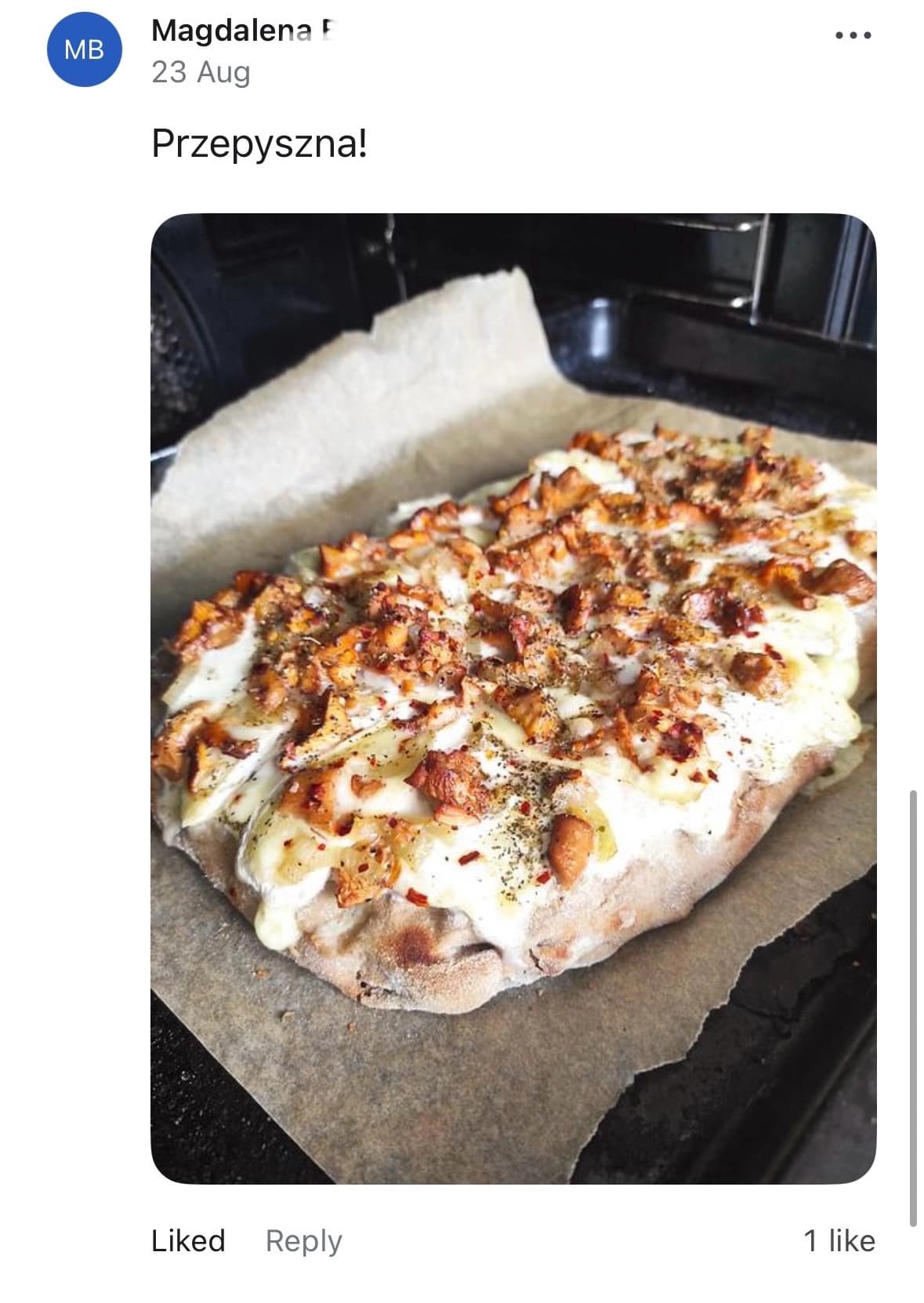
Task: Open Magdalena's MB profile avatar
Action: click(84, 50)
